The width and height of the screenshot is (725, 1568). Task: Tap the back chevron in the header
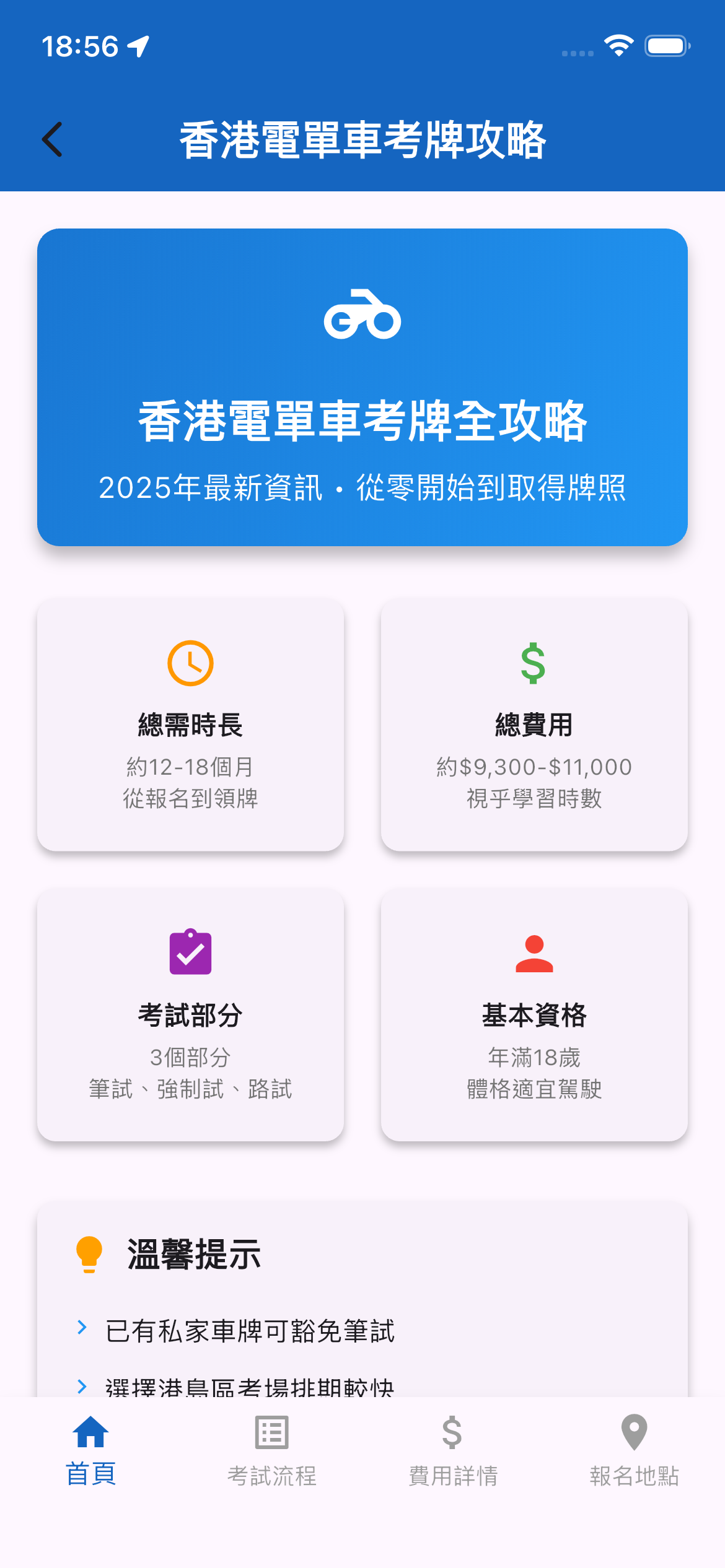(x=53, y=139)
